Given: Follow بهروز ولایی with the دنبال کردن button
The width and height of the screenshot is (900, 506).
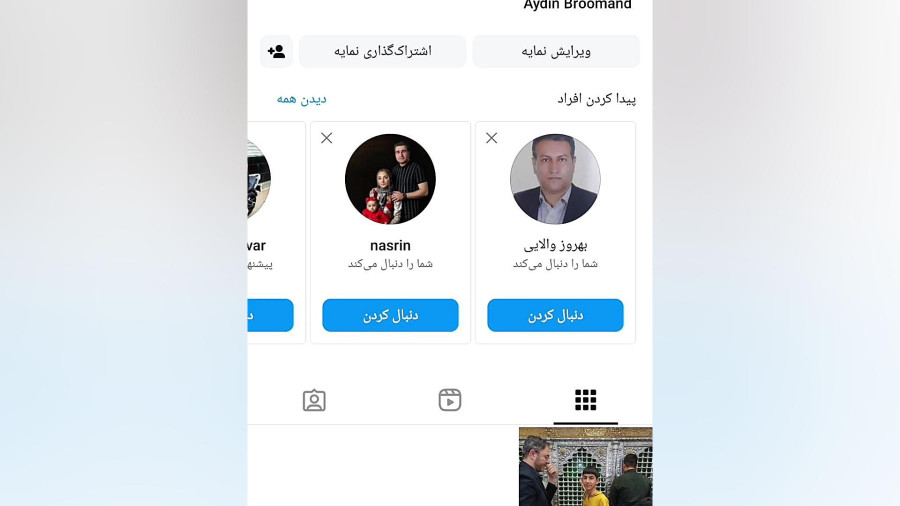Looking at the screenshot, I should 555,315.
